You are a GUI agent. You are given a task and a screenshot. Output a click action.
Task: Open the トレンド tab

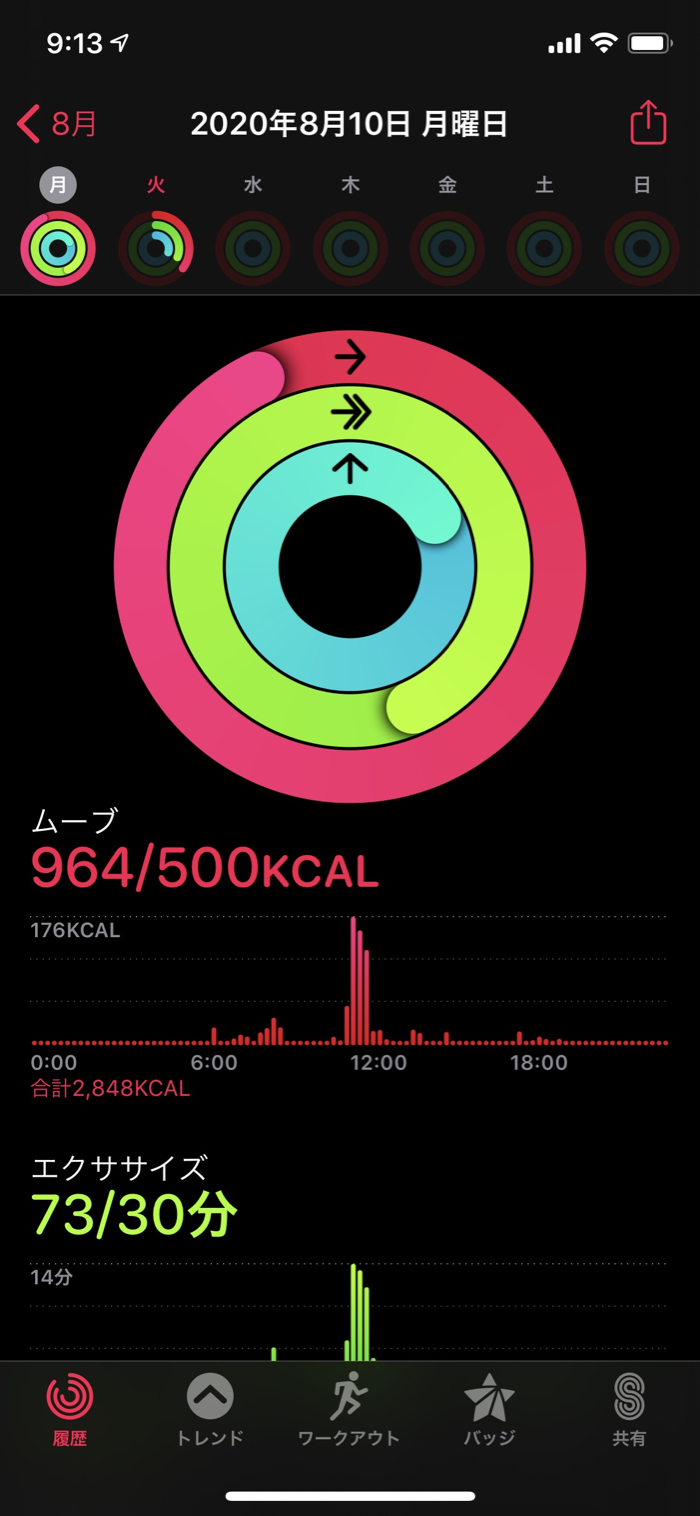coord(210,1410)
